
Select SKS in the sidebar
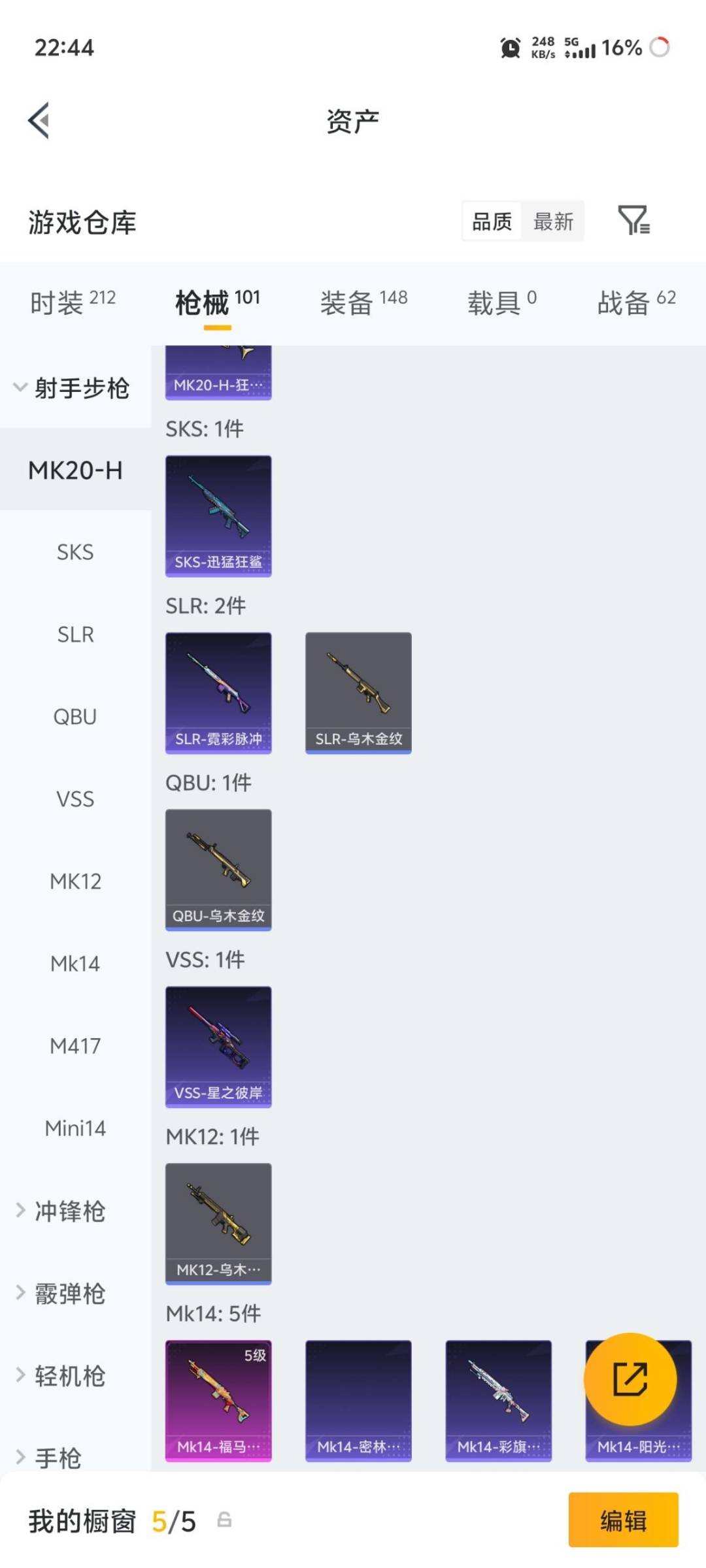click(x=75, y=552)
